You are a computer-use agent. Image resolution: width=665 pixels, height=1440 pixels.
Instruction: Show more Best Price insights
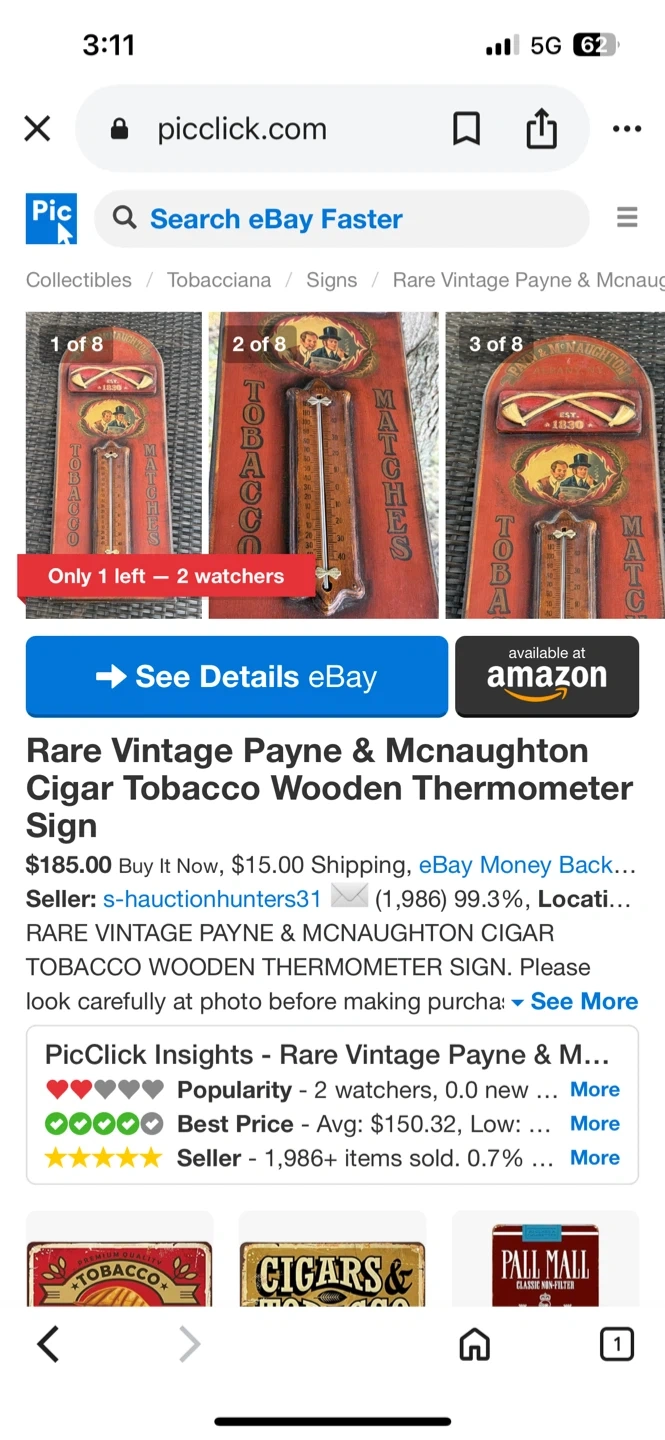pyautogui.click(x=595, y=1124)
